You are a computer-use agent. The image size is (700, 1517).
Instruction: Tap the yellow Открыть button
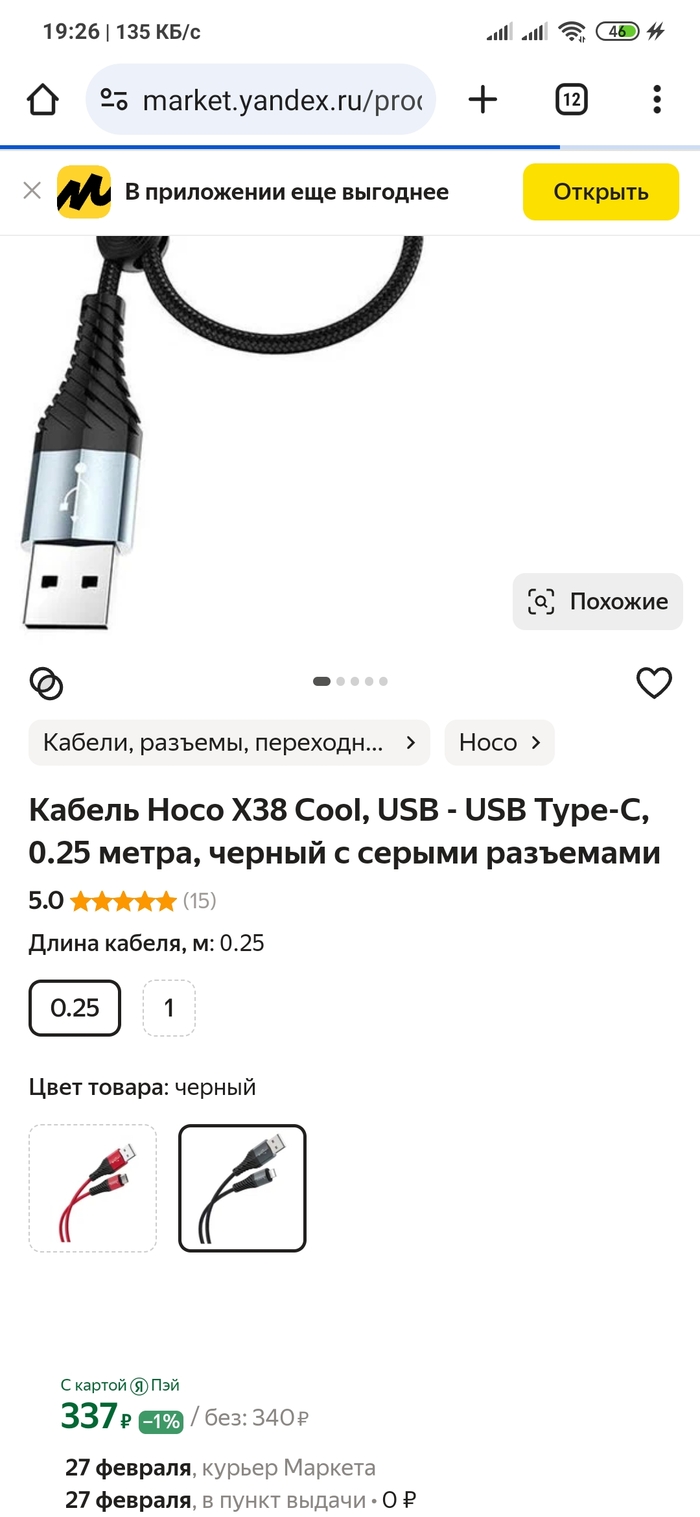tap(601, 192)
